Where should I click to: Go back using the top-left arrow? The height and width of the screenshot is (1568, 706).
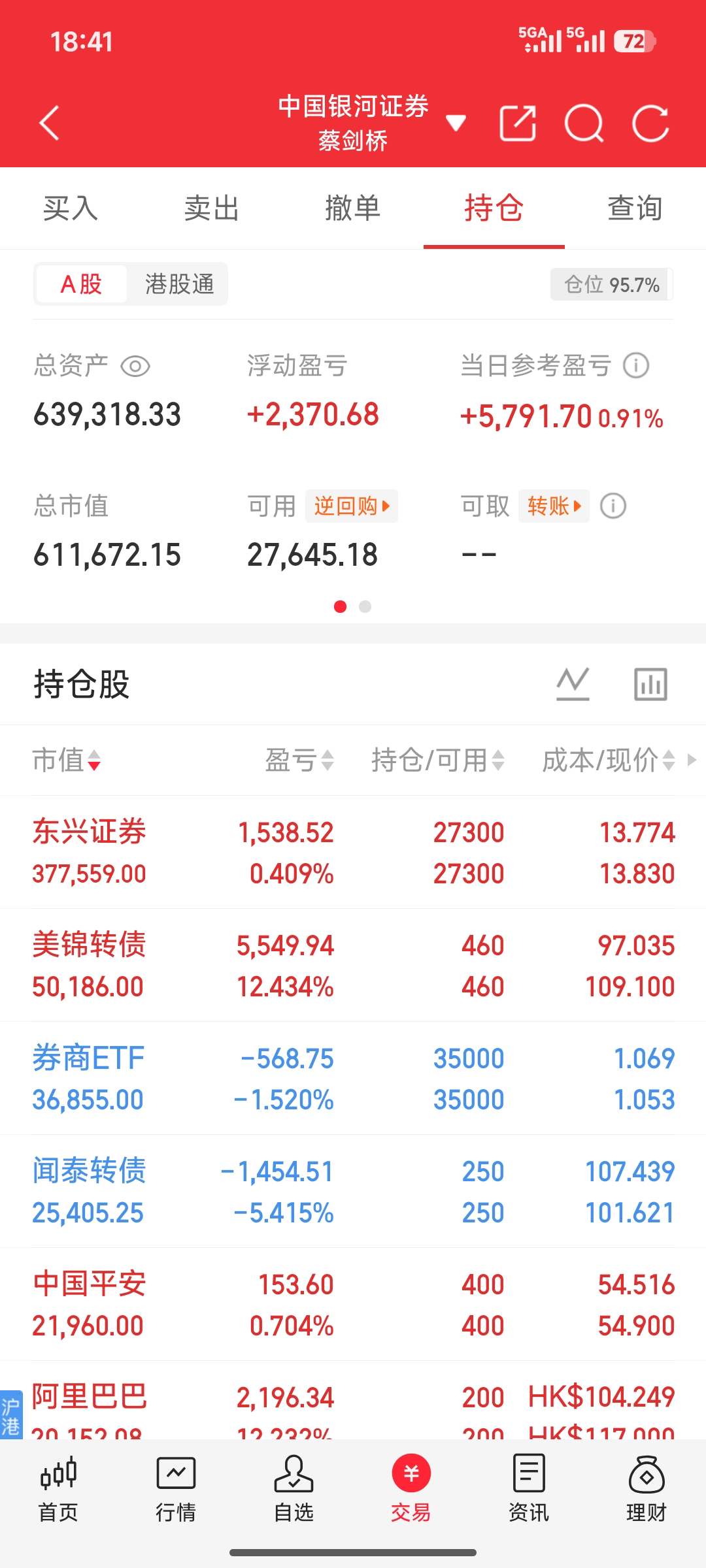[x=50, y=123]
